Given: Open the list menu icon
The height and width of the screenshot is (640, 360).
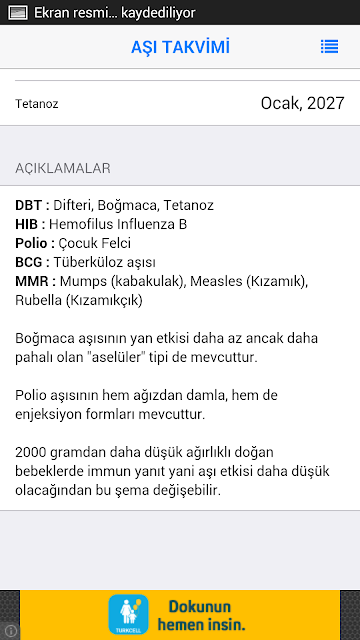Looking at the screenshot, I should tap(329, 47).
